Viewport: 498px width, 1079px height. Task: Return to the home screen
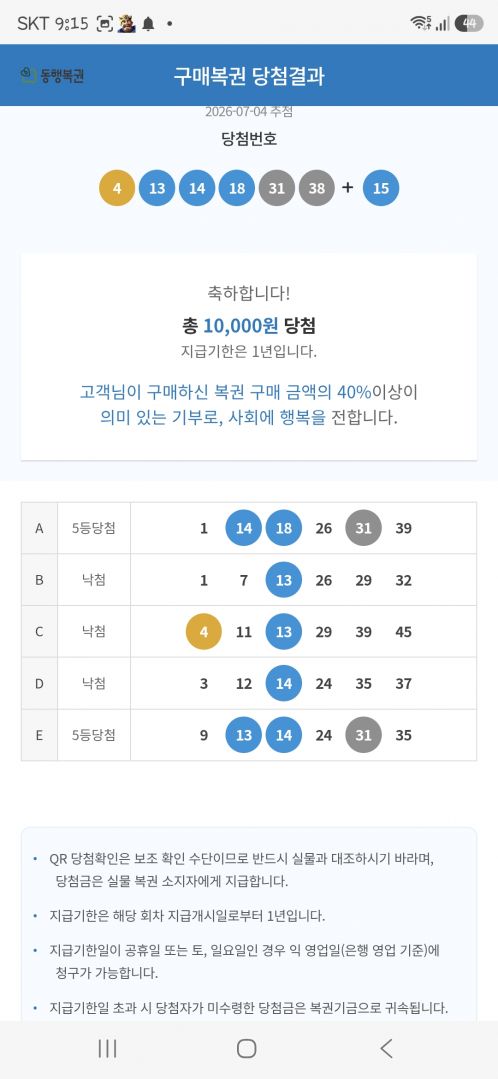tap(246, 1048)
